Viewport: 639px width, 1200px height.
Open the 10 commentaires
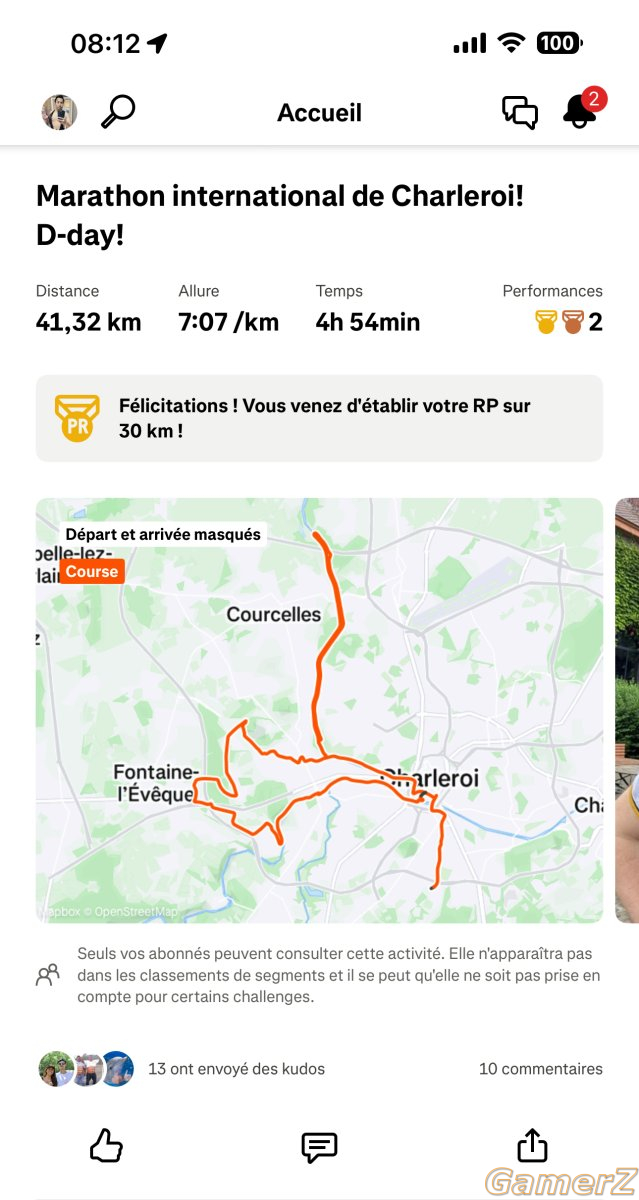tap(540, 1069)
